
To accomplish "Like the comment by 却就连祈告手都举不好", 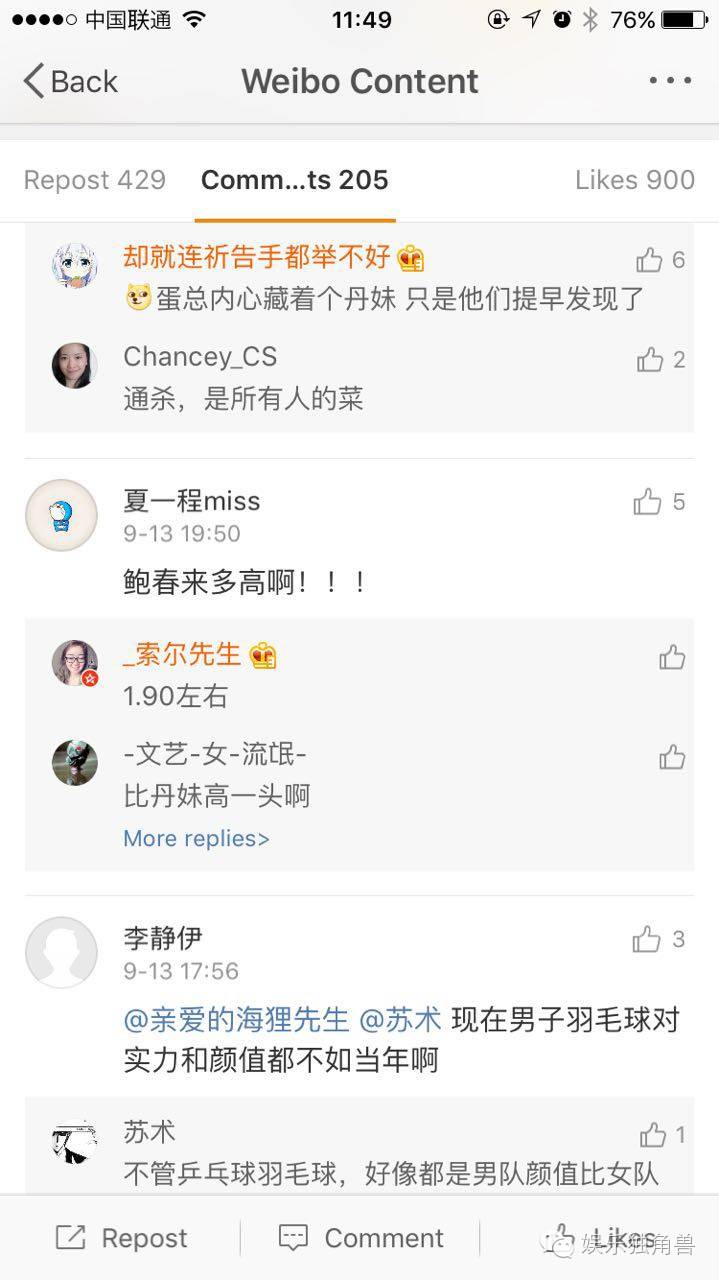I will (x=650, y=261).
